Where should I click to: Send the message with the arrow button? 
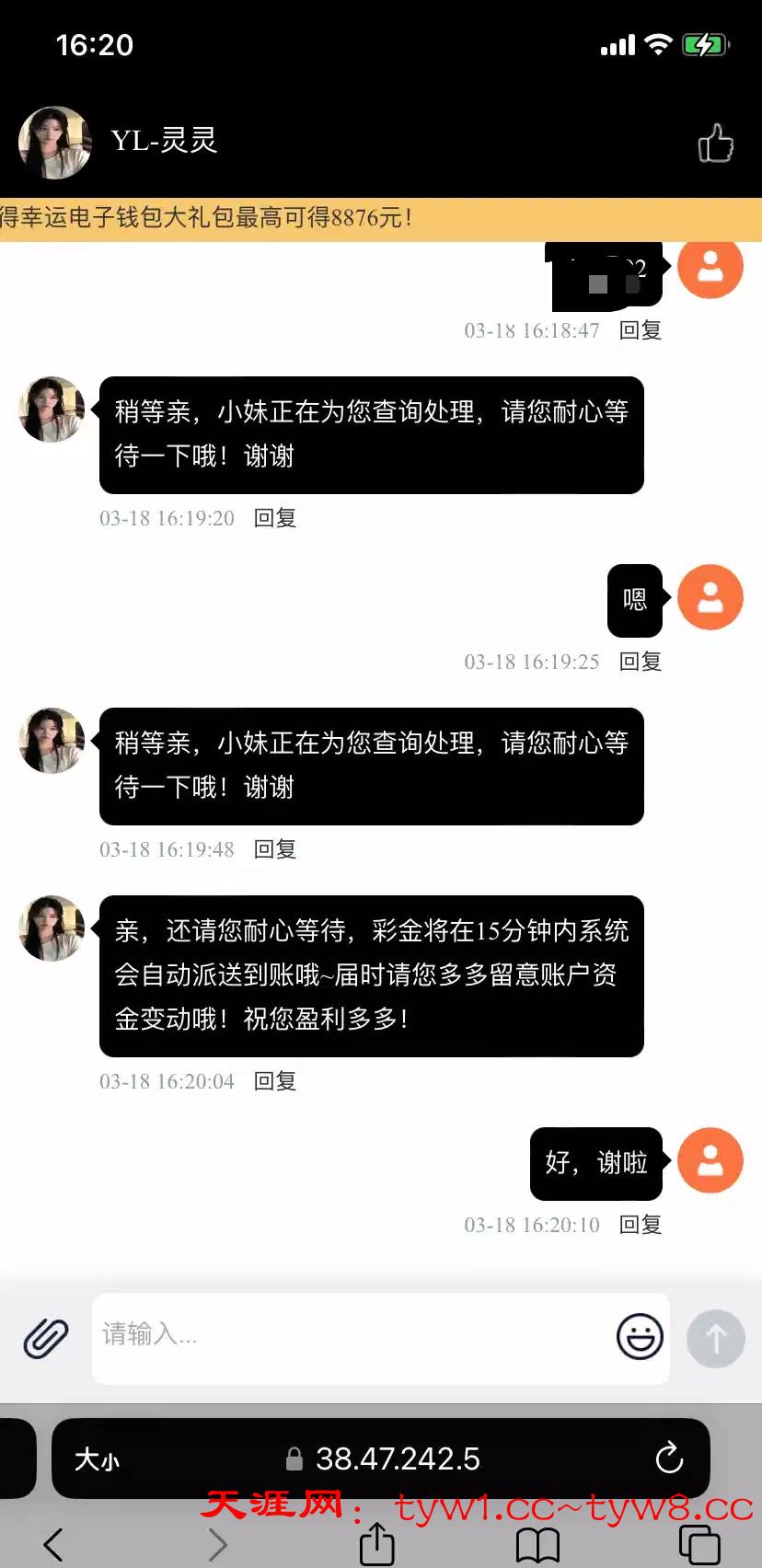click(x=715, y=1338)
